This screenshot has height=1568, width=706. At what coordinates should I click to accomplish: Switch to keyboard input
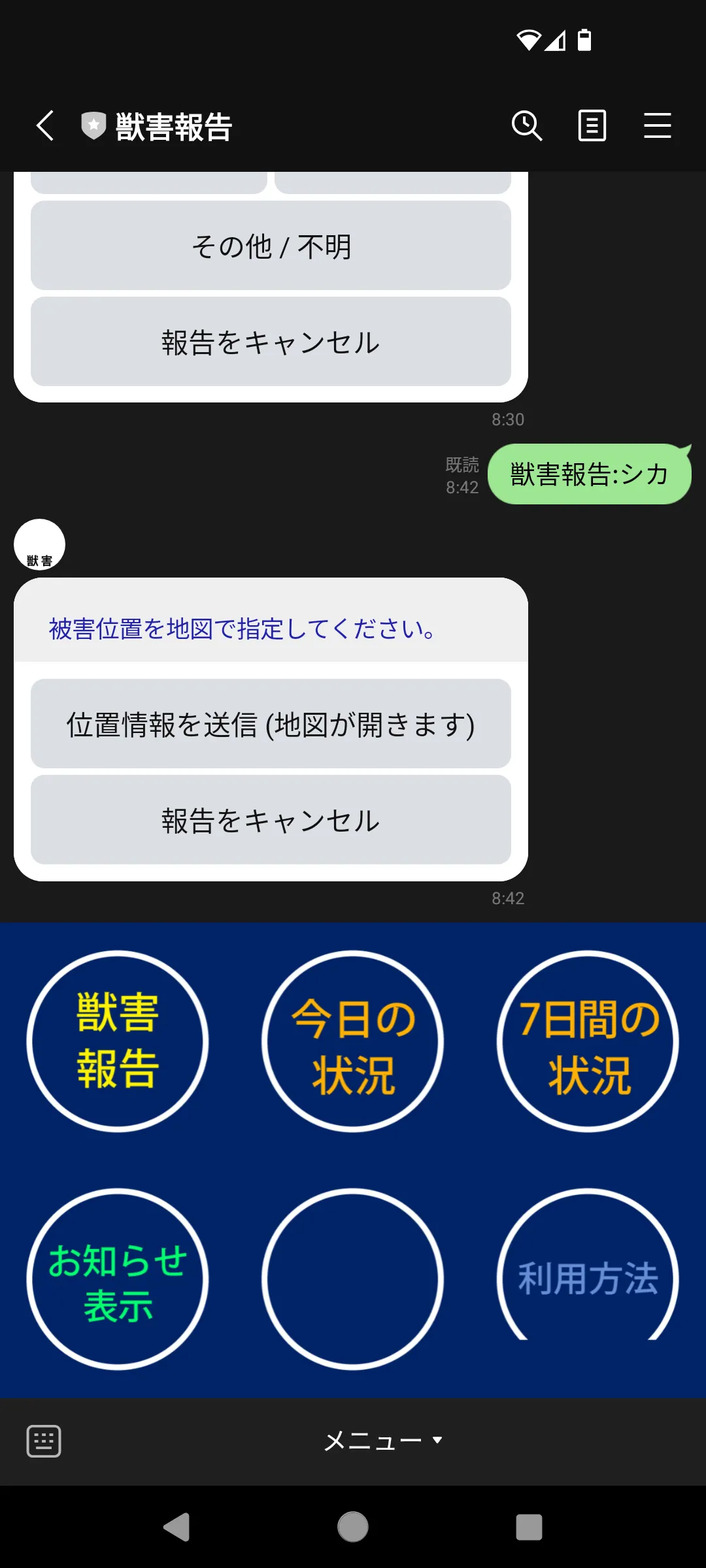(44, 1441)
